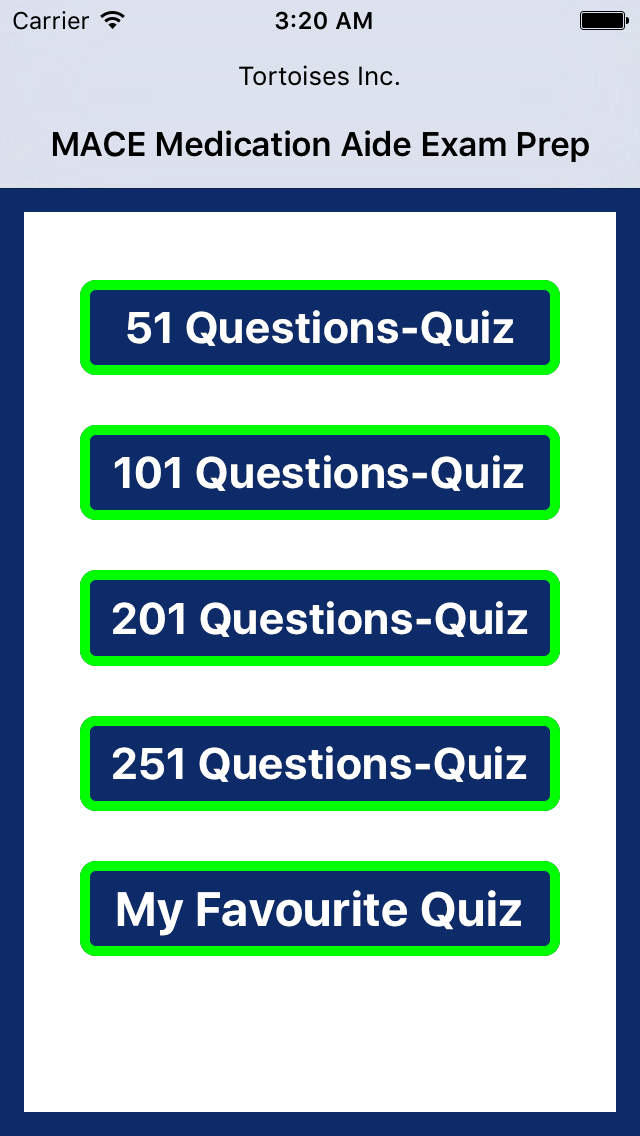Start the 51 Questions-Quiz
Viewport: 640px width, 1136px height.
(320, 327)
